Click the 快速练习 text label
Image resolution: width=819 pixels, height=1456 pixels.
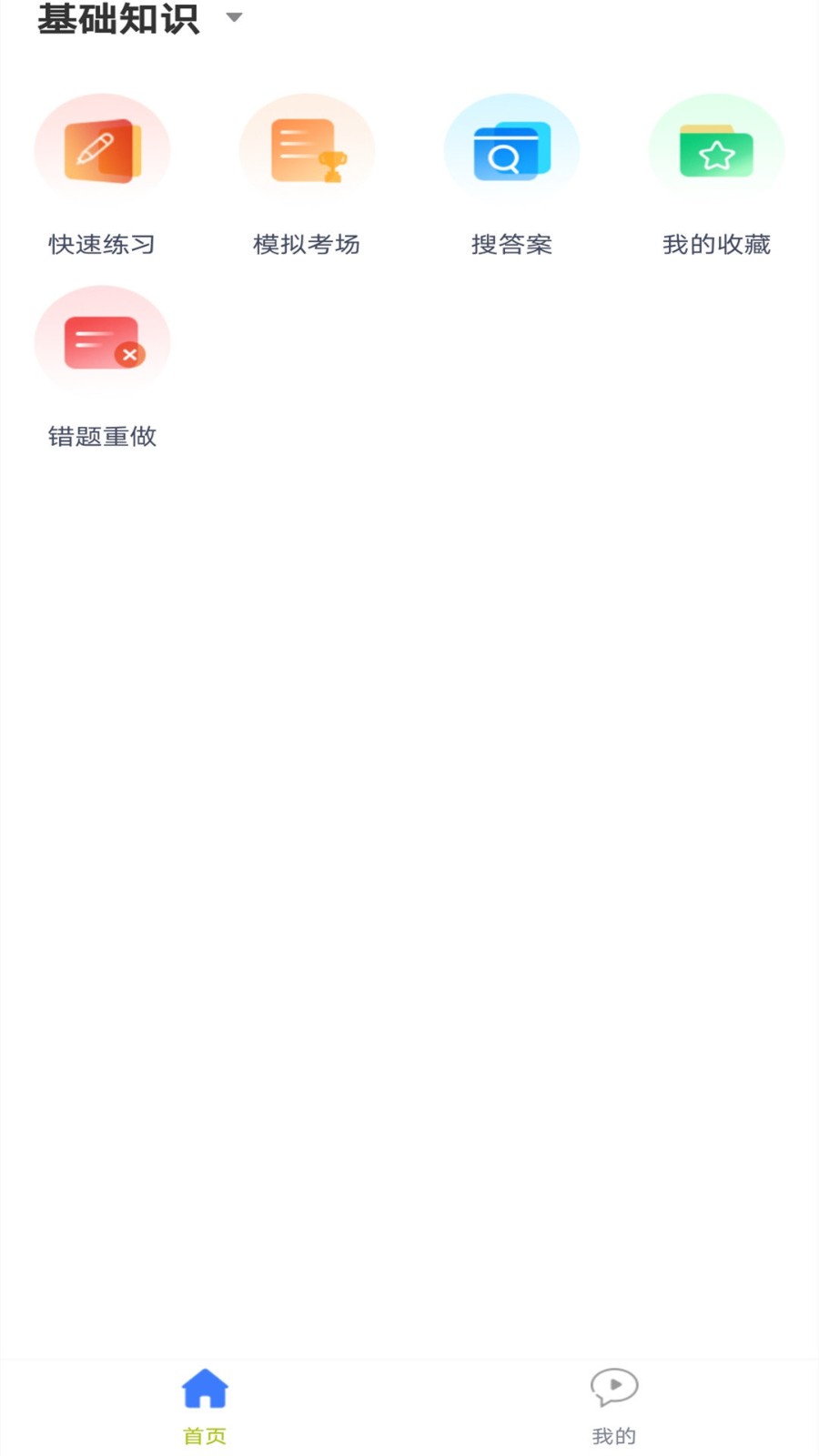(102, 244)
